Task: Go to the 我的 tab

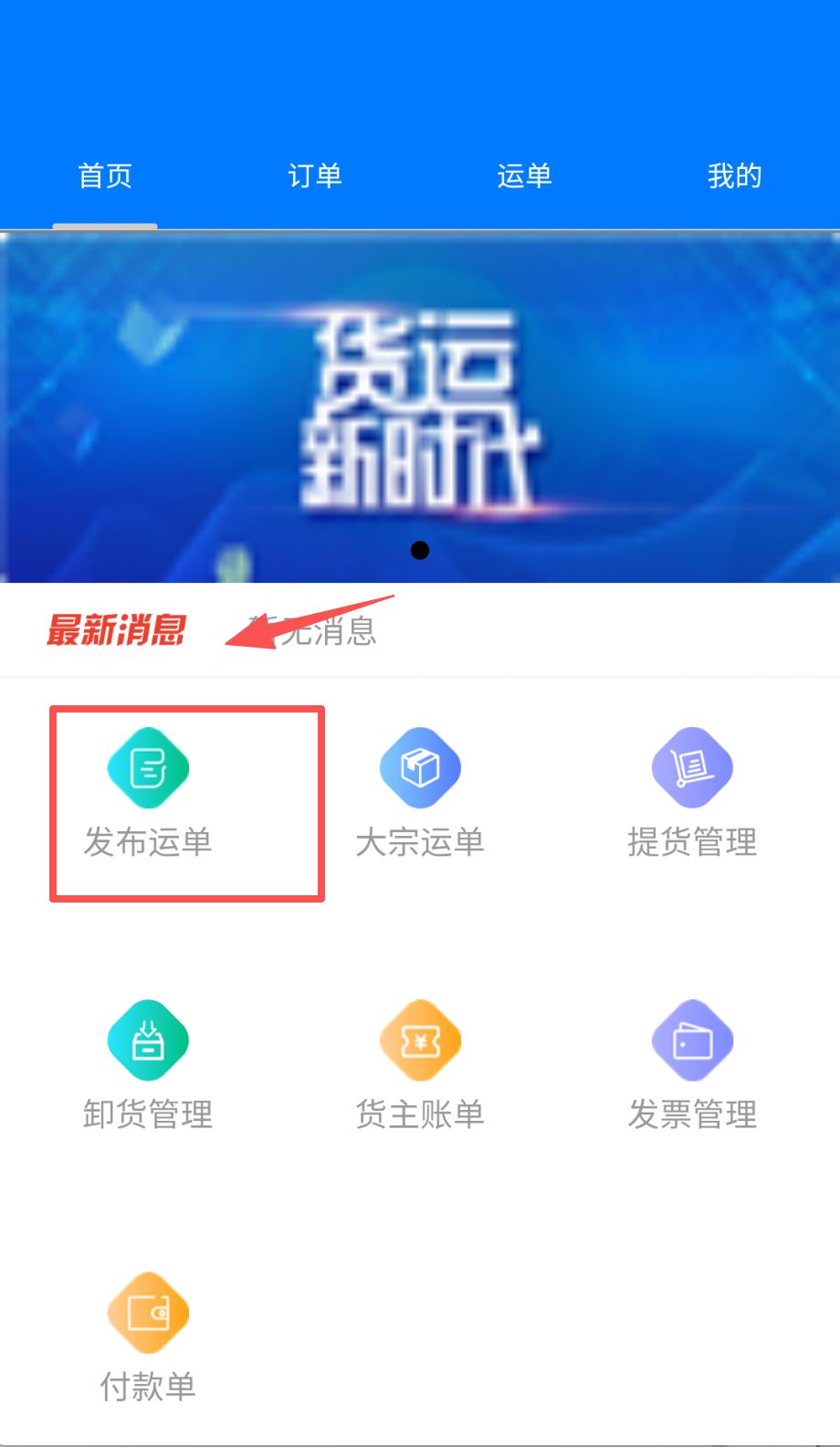Action: pos(734,175)
